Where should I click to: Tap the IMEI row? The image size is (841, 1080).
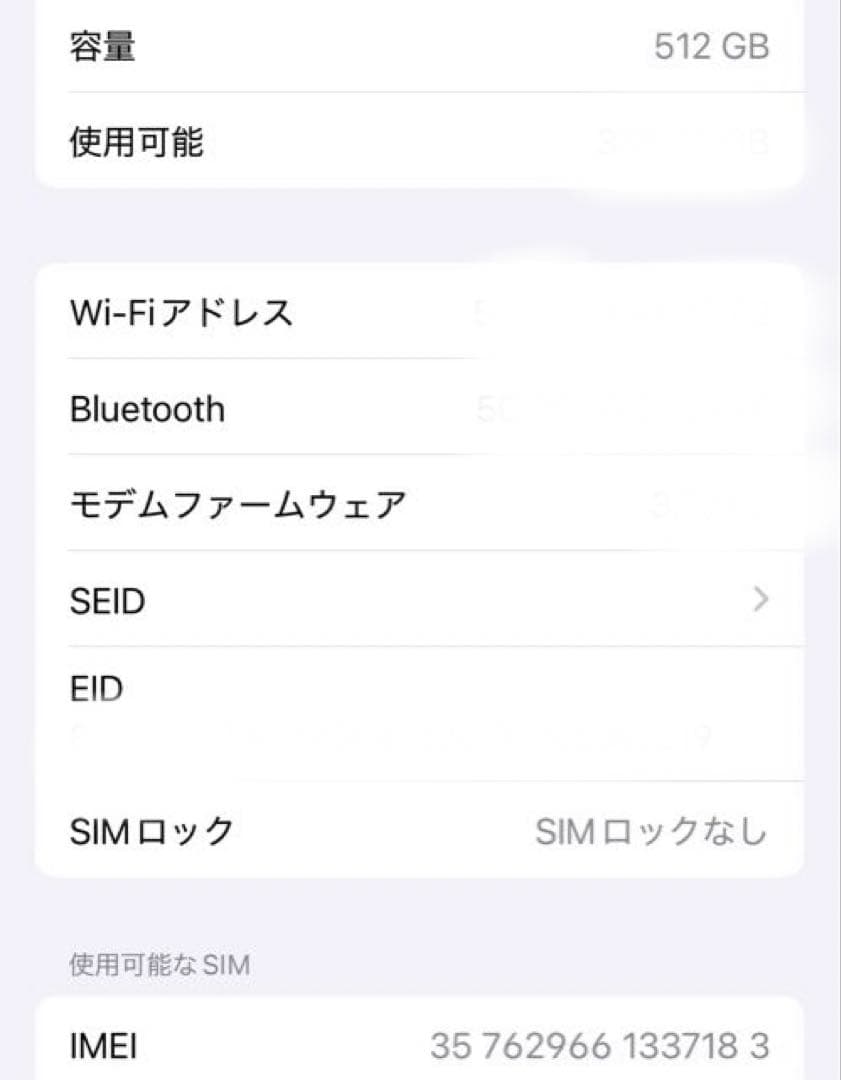[420, 1046]
